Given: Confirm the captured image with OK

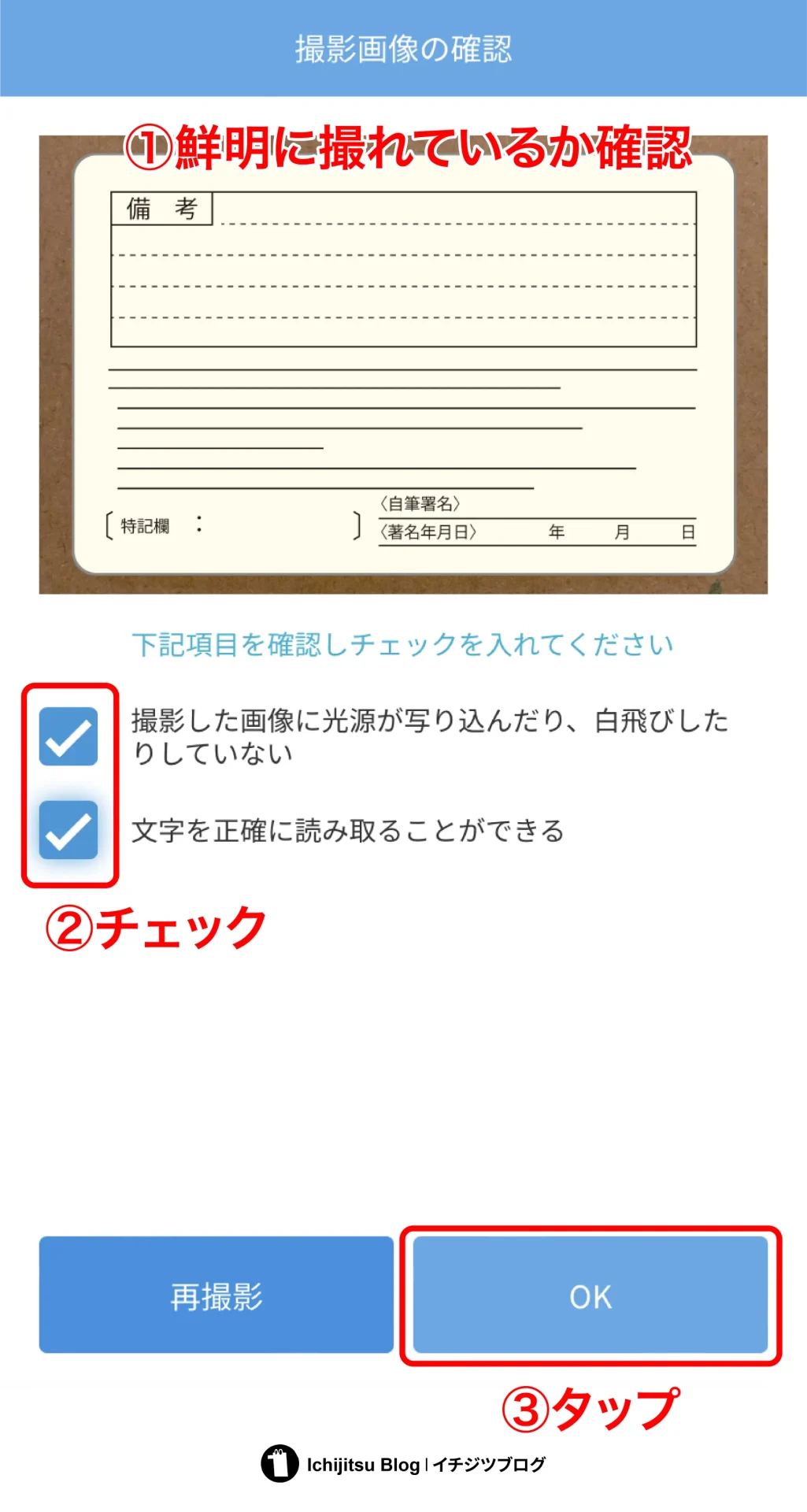Looking at the screenshot, I should (590, 1295).
